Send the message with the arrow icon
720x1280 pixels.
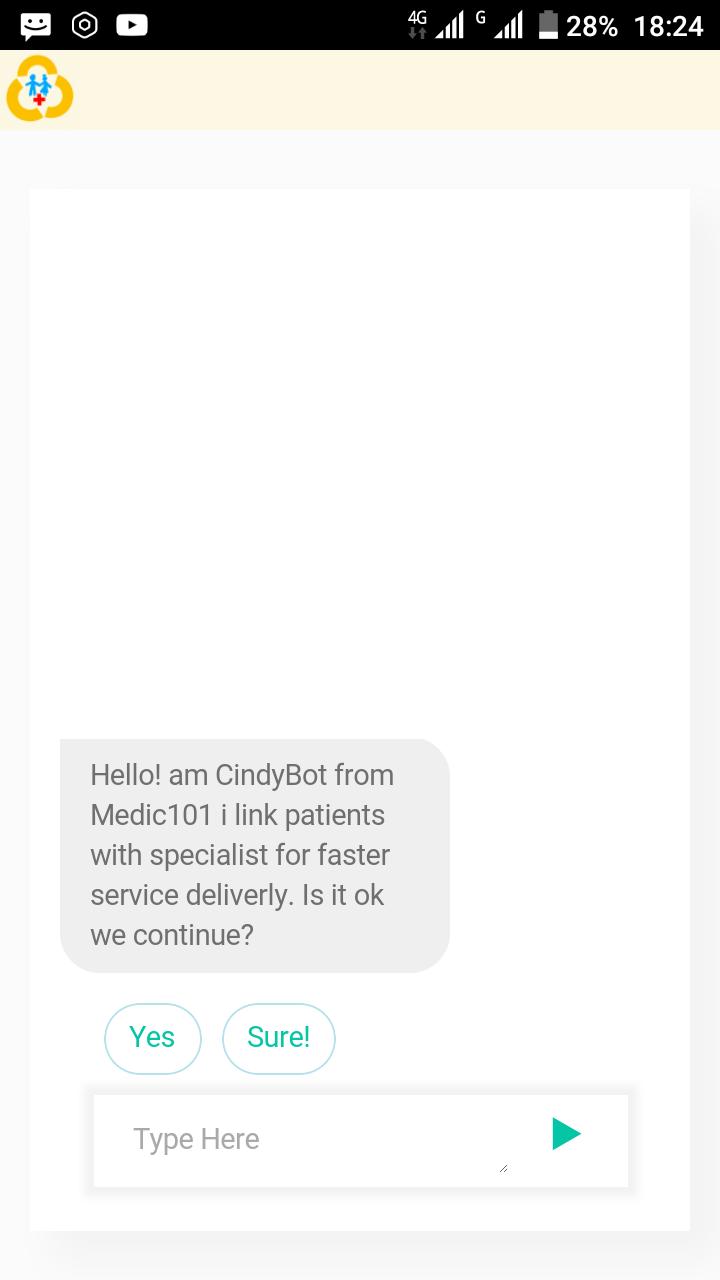566,1134
